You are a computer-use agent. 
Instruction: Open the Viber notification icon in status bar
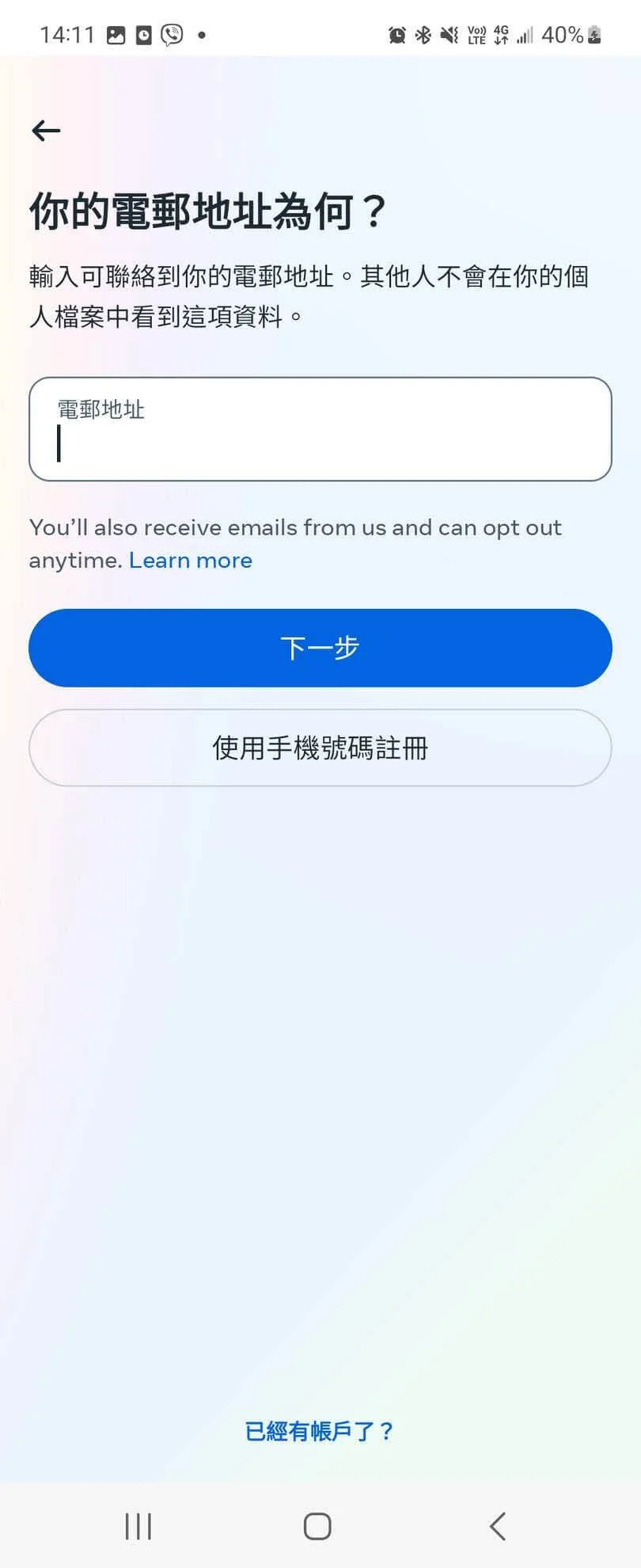click(169, 33)
